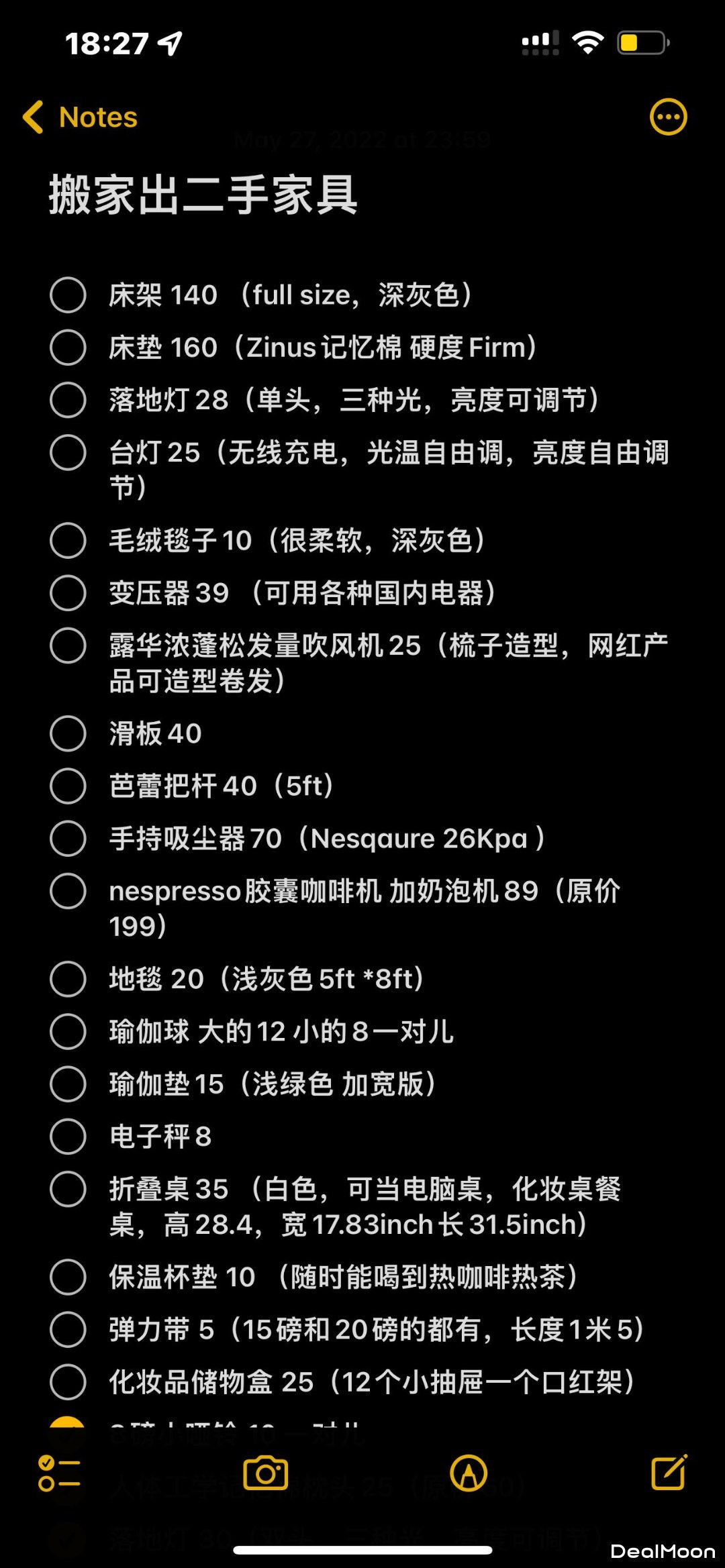
Task: Tick the 折叠桌 35 checklist item
Action: tap(68, 1190)
